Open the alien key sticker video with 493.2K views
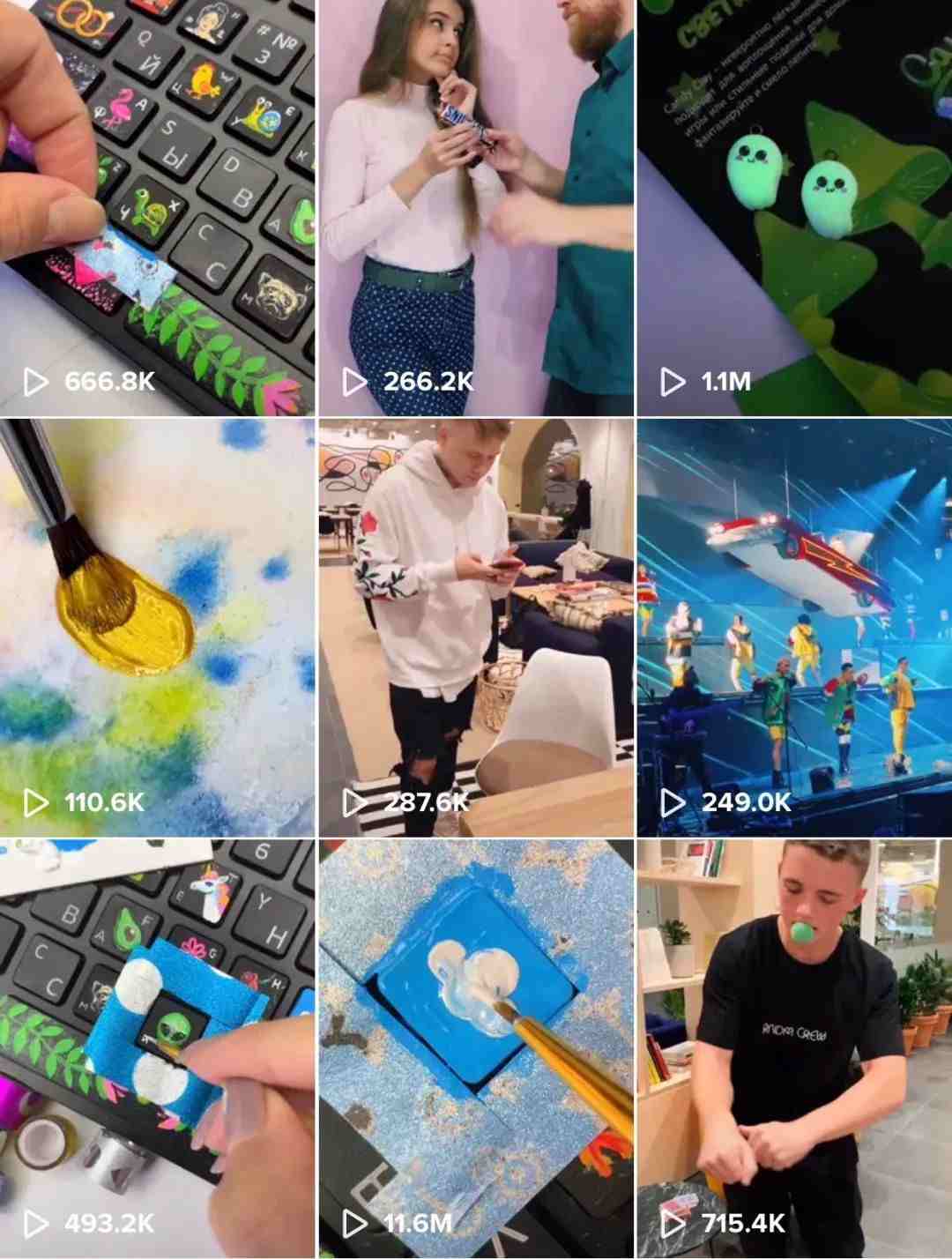 click(157, 1048)
